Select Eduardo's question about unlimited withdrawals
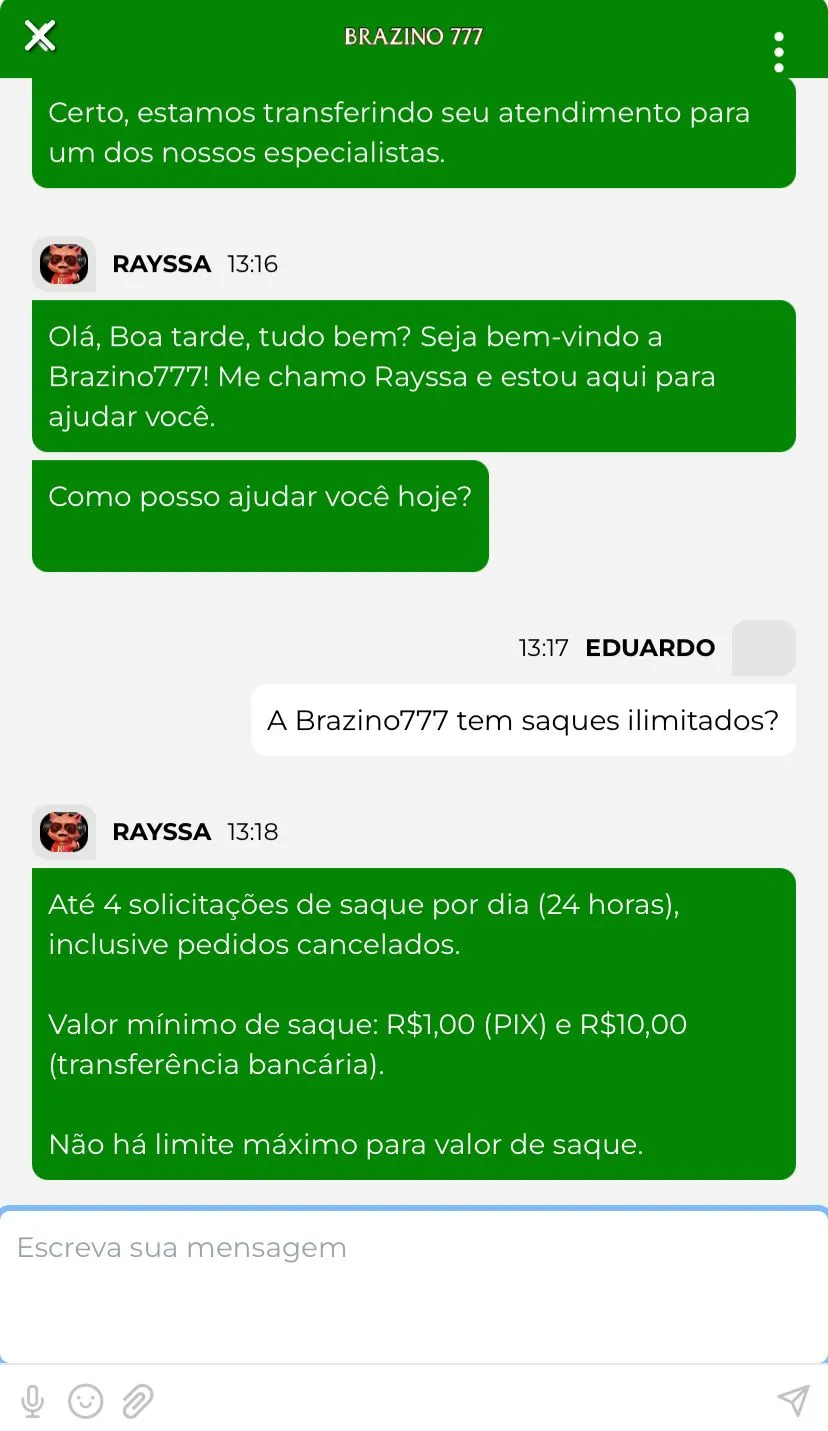The image size is (828, 1431). coord(522,720)
